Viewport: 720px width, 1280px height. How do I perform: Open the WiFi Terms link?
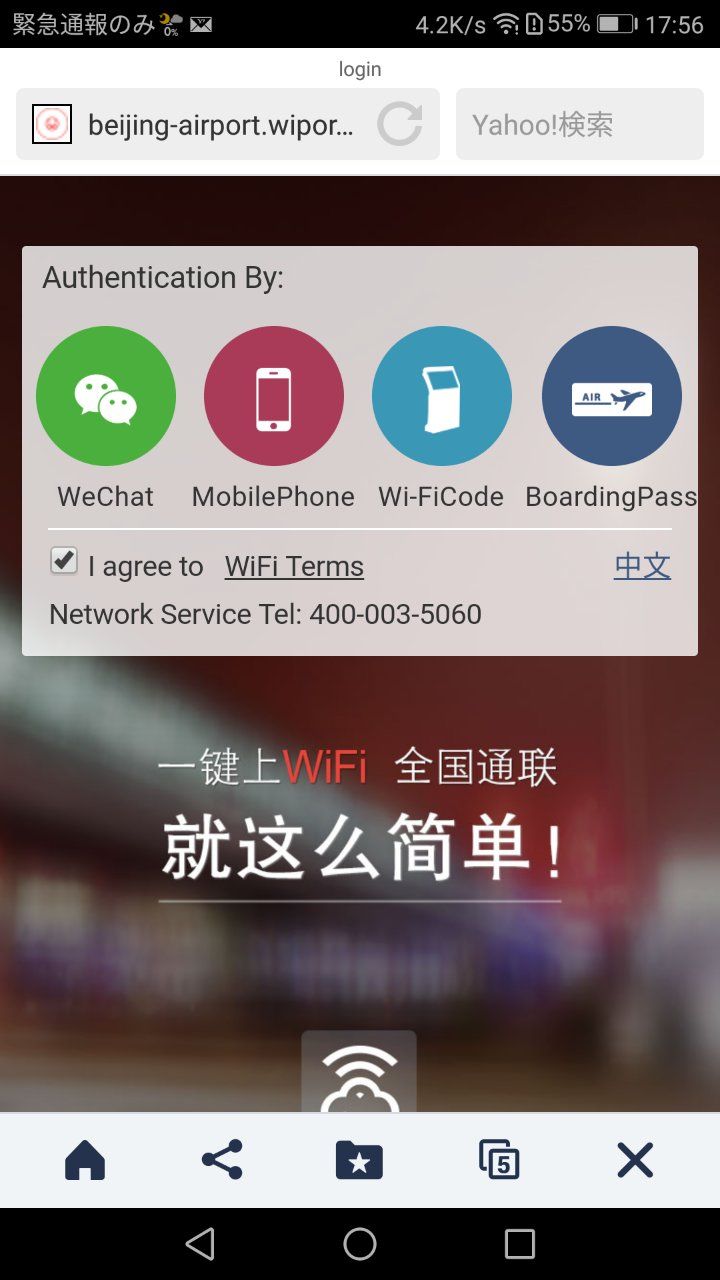tap(294, 566)
